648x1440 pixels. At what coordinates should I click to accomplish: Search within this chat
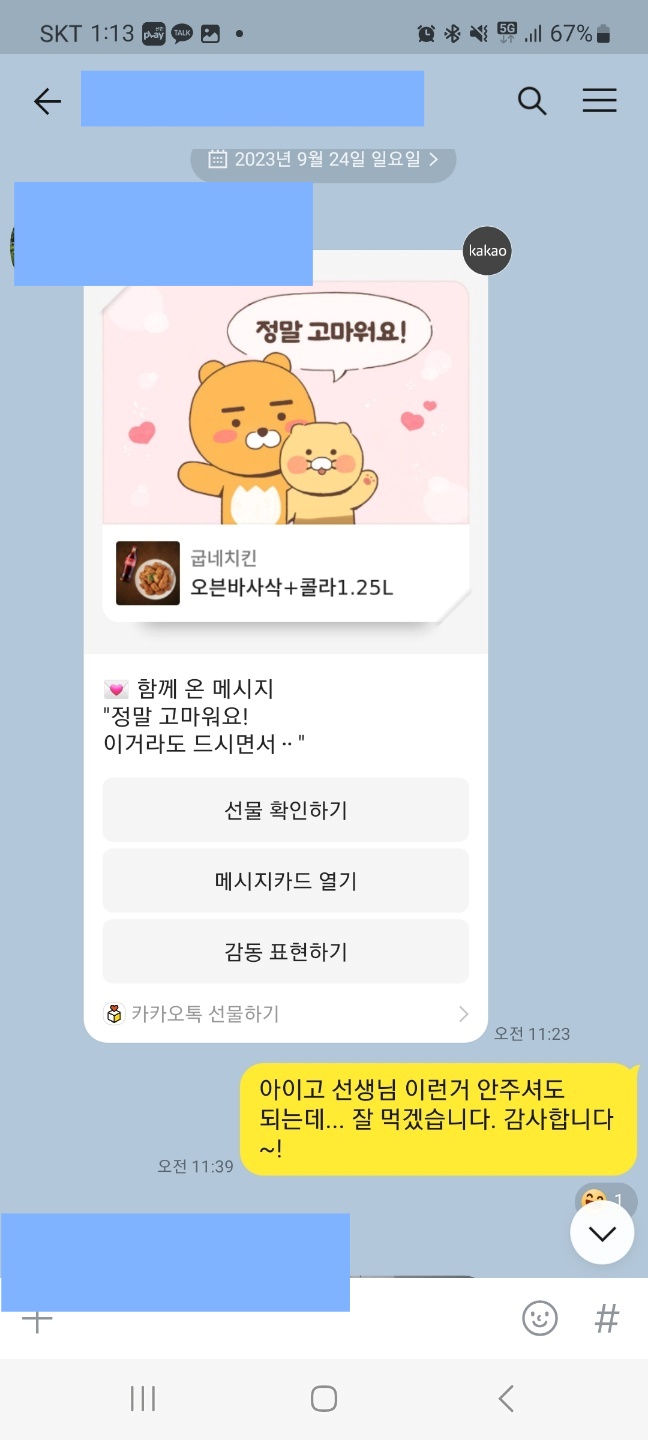tap(532, 101)
